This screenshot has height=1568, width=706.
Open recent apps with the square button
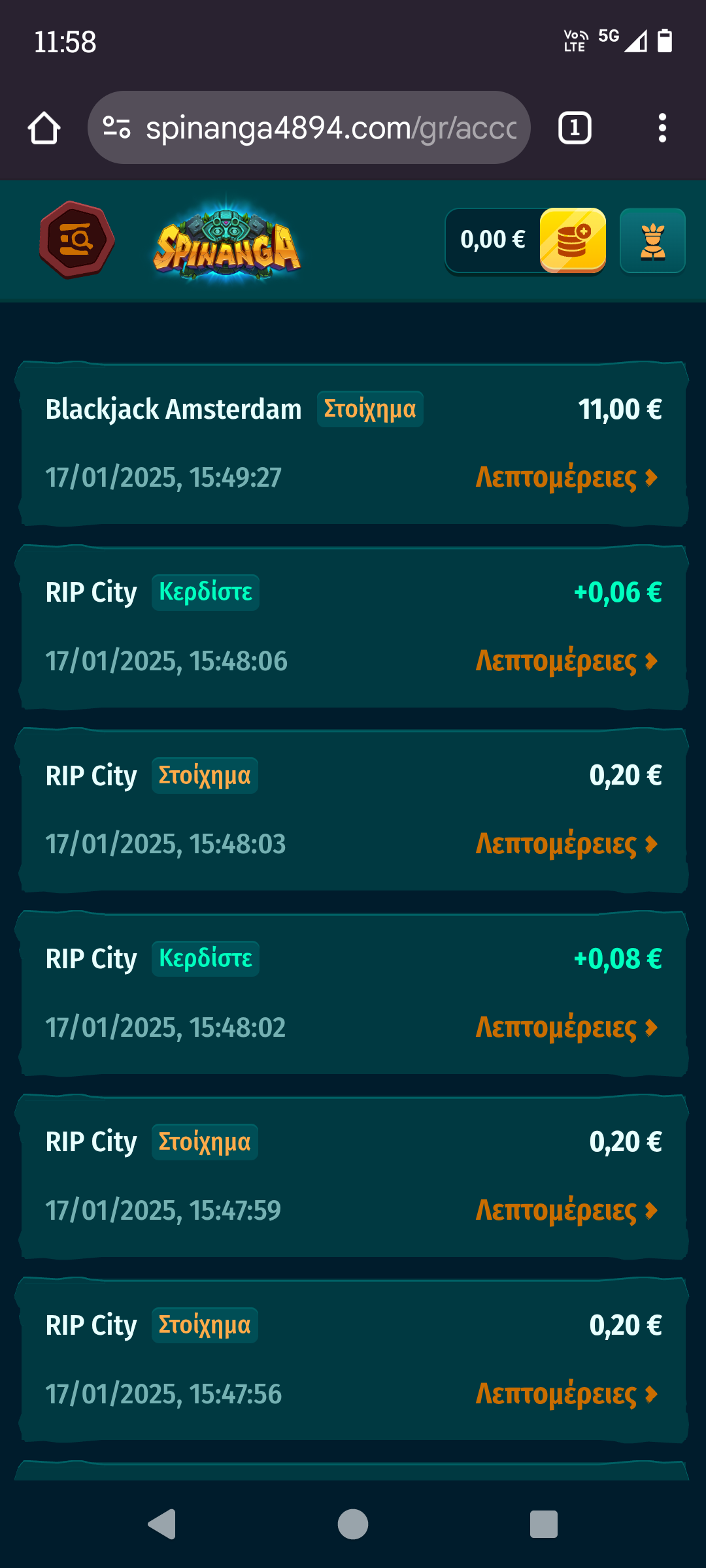click(x=543, y=1524)
